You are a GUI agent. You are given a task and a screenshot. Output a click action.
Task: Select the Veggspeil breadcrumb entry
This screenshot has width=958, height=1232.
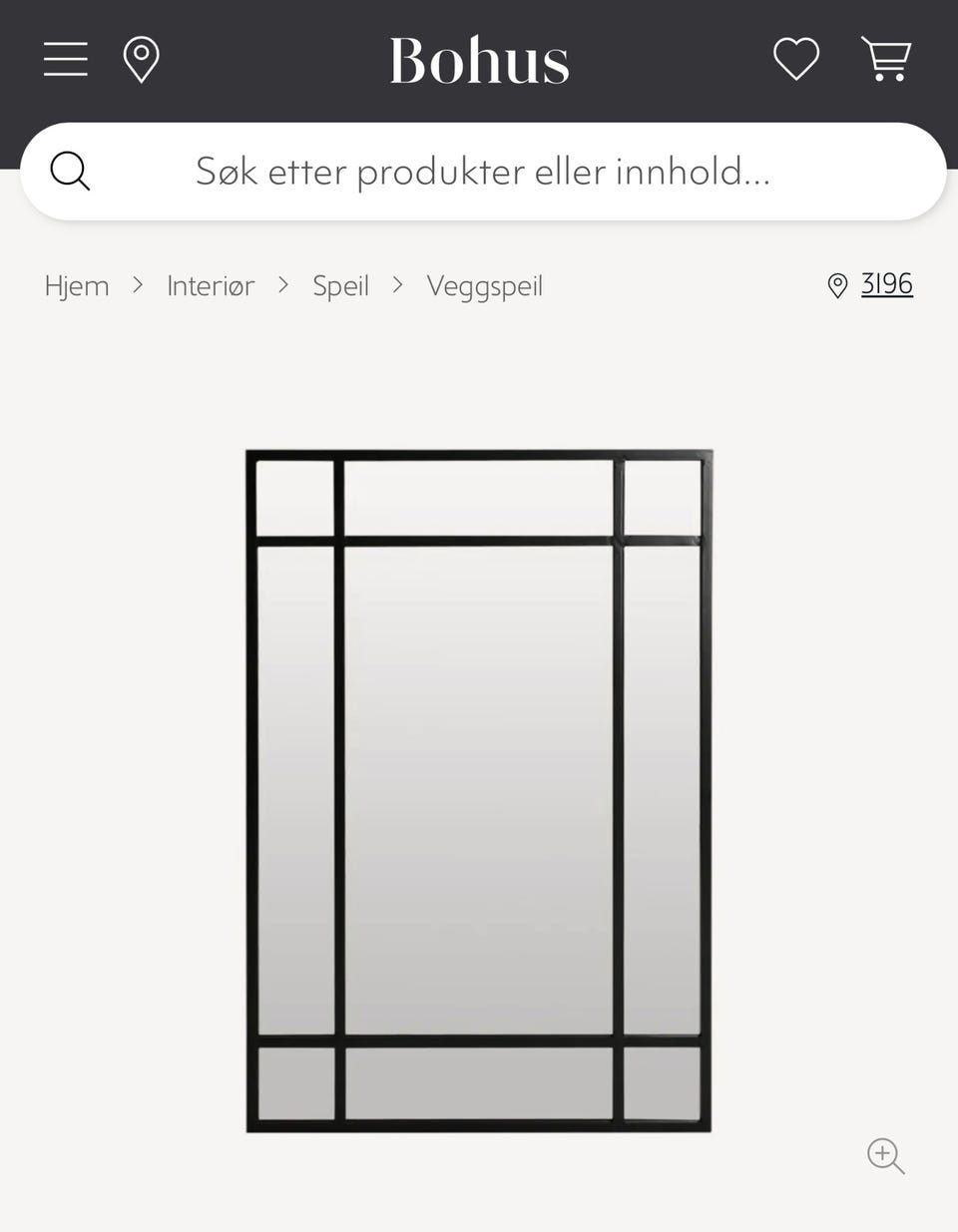coord(485,286)
